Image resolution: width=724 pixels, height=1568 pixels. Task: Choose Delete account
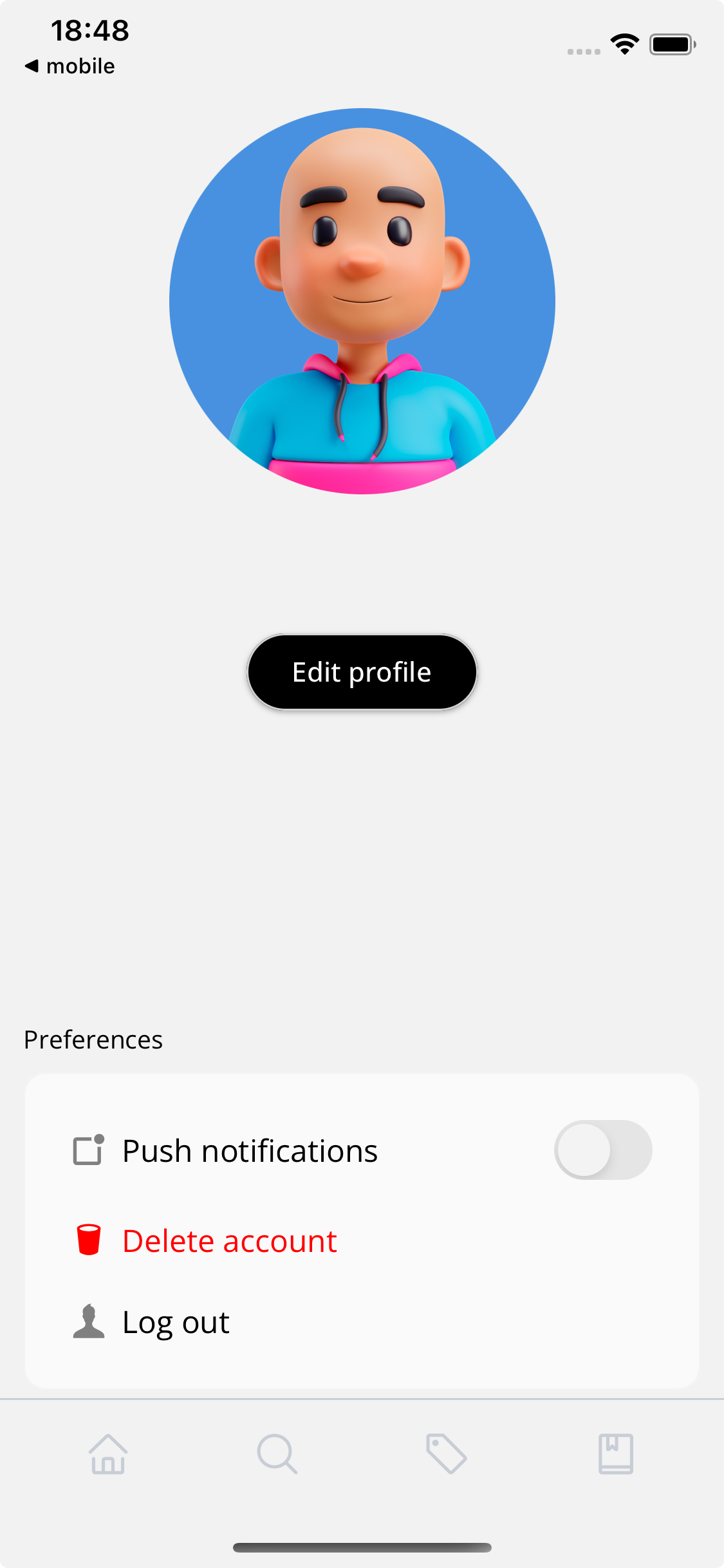[x=229, y=1241]
